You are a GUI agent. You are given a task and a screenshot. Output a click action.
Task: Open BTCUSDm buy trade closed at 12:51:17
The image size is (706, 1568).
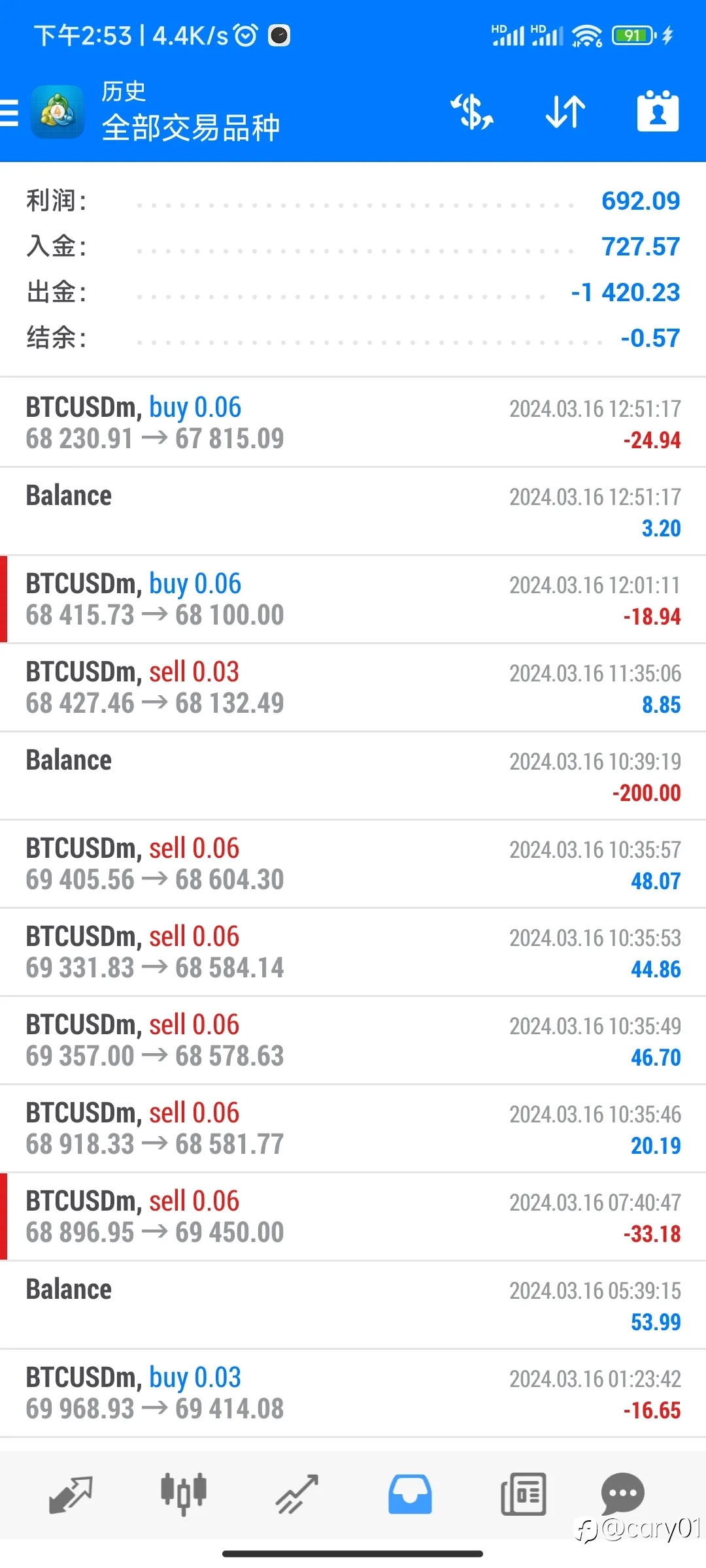pos(353,423)
